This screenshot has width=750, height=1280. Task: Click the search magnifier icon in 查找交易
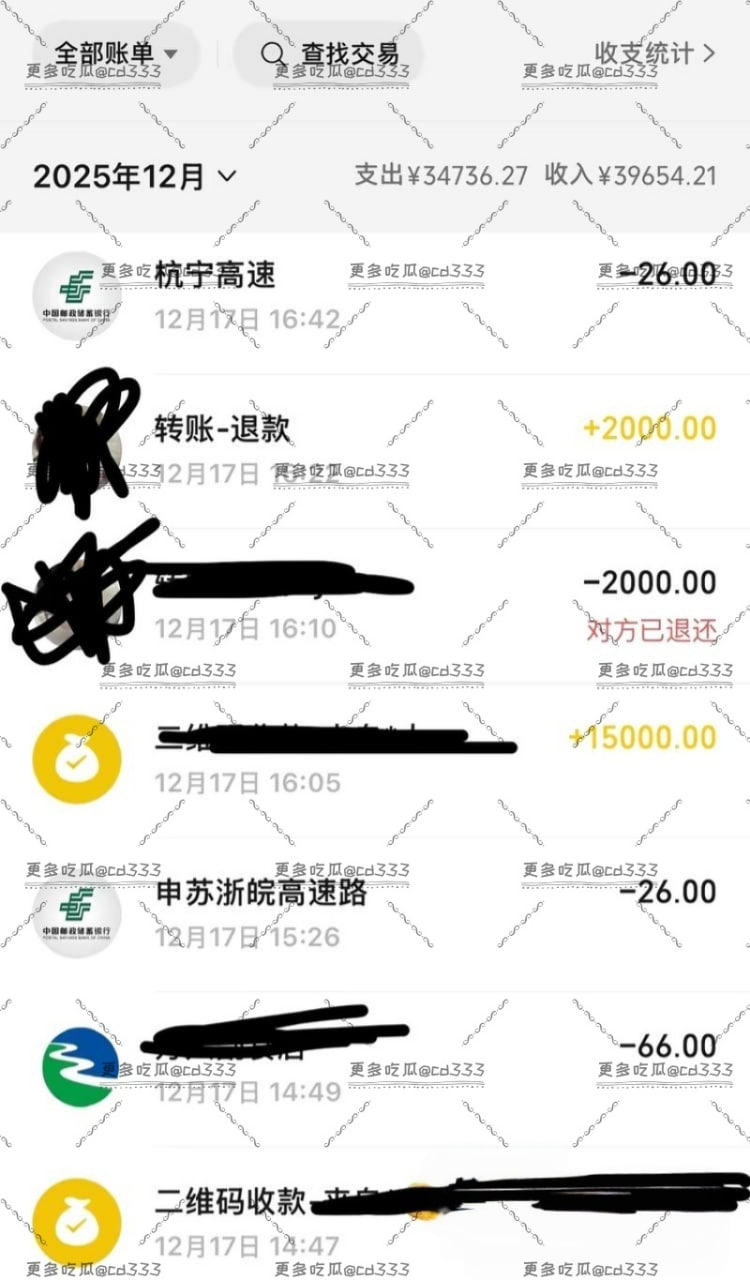tap(270, 54)
